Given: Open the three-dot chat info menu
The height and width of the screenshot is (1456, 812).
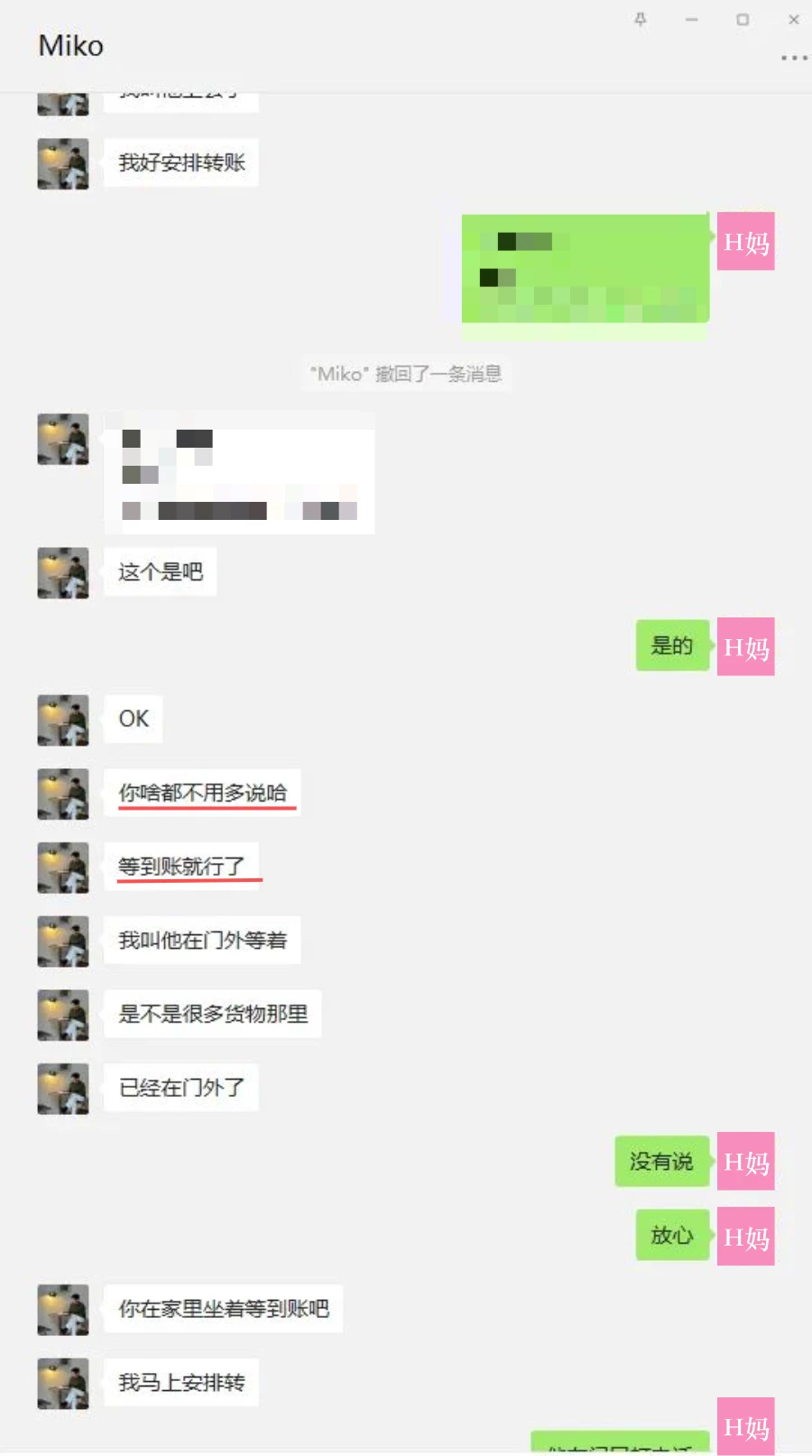Looking at the screenshot, I should [794, 58].
